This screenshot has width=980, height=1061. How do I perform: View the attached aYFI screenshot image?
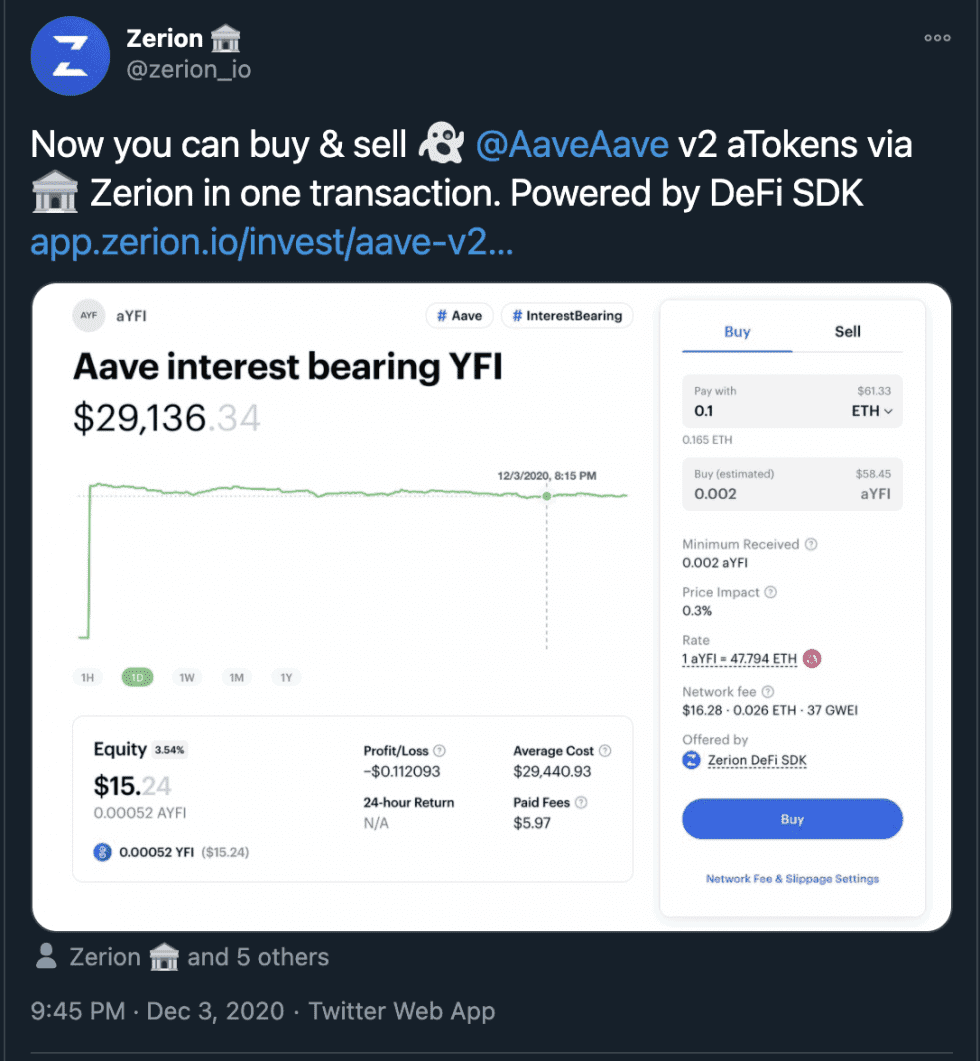[x=490, y=607]
